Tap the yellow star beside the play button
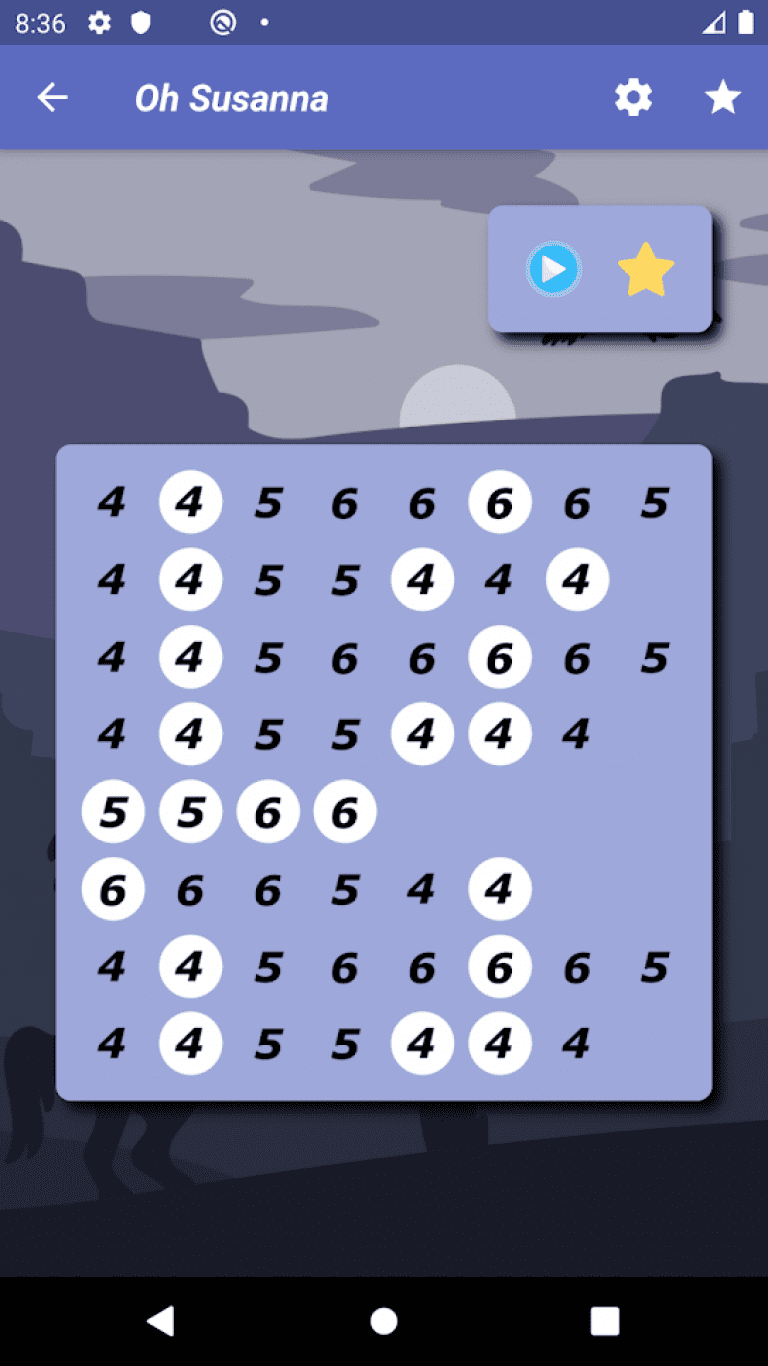 coord(646,269)
